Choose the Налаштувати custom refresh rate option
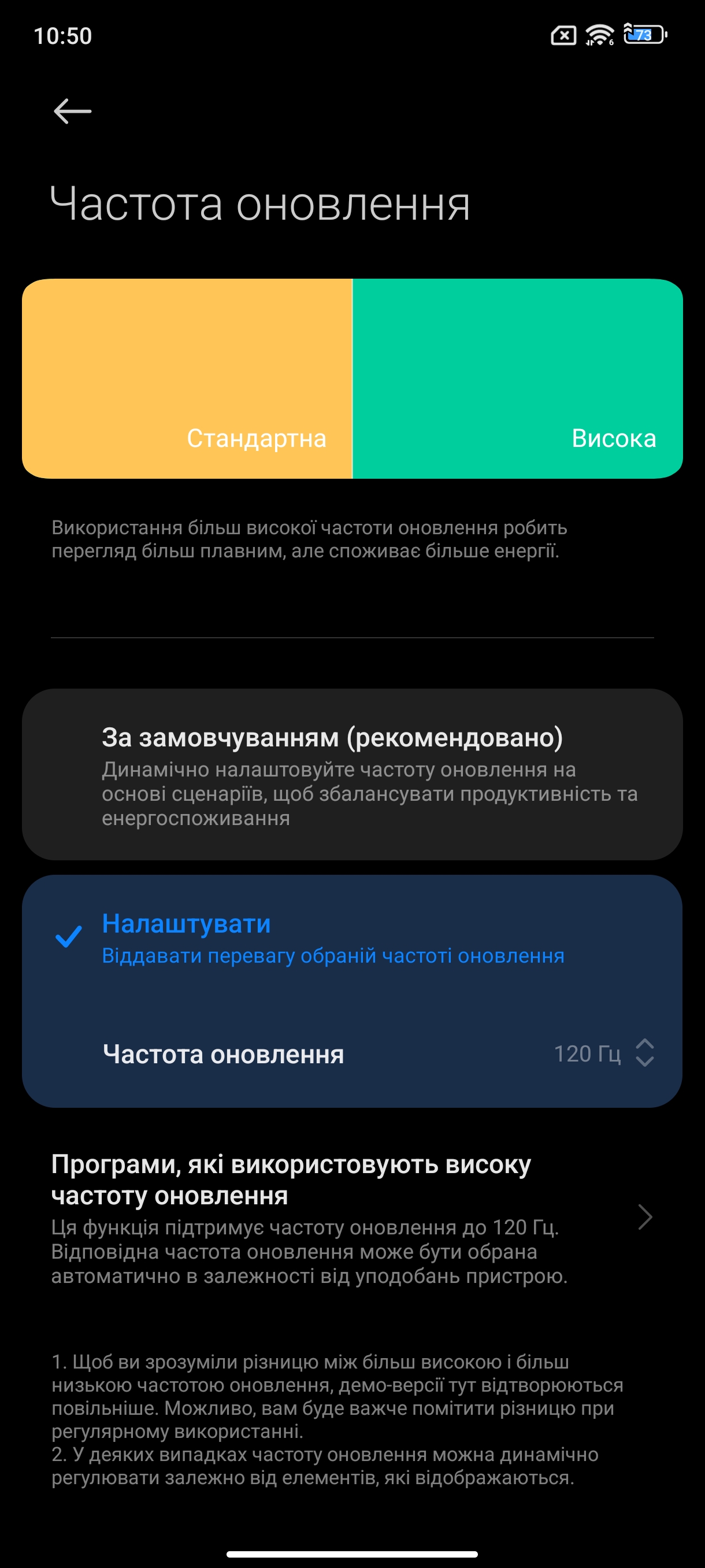The image size is (705, 1568). click(352, 937)
